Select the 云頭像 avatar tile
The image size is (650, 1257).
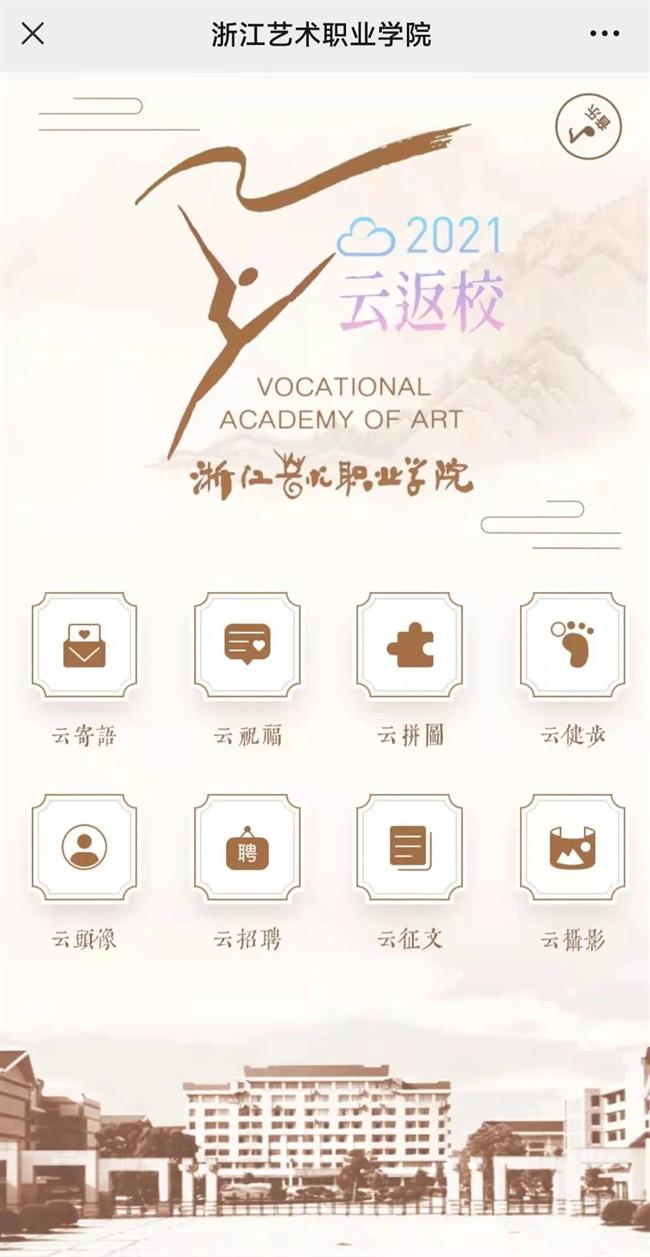pos(84,848)
